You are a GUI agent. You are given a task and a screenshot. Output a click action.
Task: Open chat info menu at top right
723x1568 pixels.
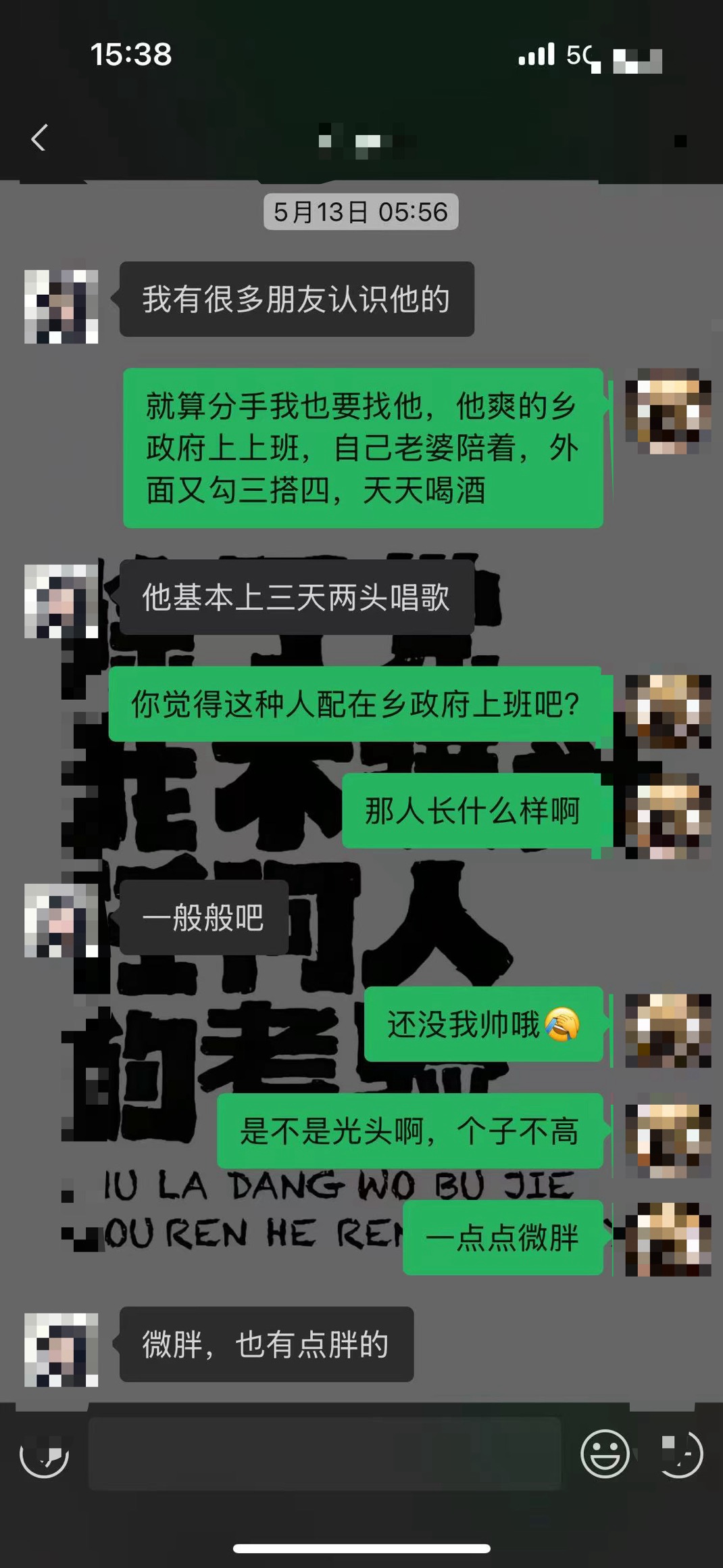pyautogui.click(x=680, y=141)
